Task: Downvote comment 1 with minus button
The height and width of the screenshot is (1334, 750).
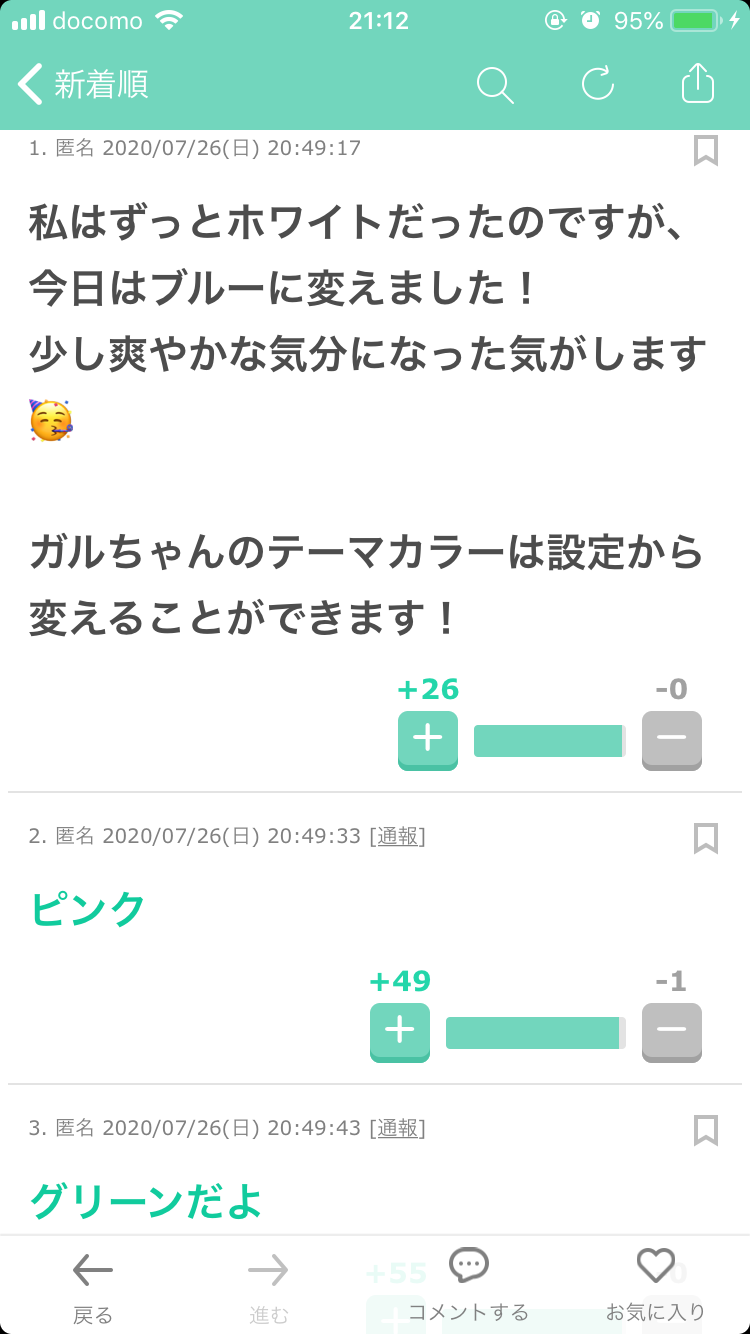Action: 671,740
